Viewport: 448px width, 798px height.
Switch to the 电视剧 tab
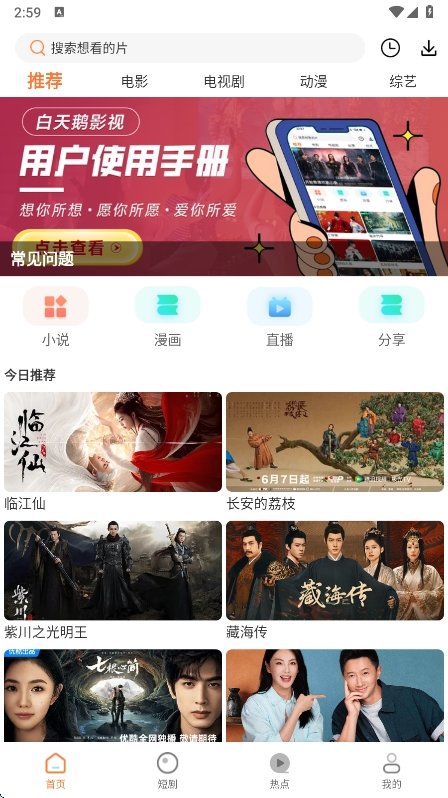pyautogui.click(x=224, y=81)
